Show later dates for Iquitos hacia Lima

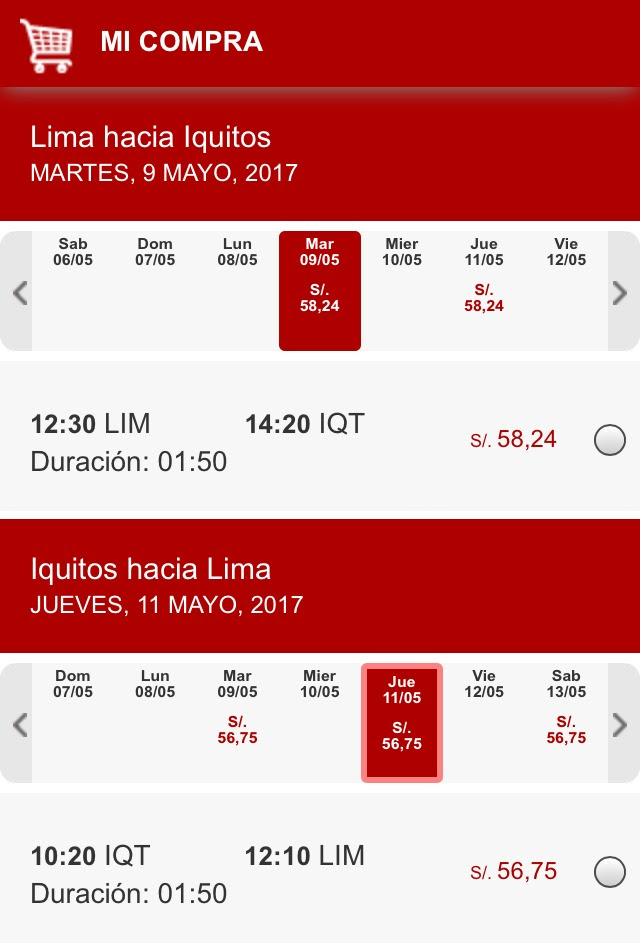[x=621, y=724]
